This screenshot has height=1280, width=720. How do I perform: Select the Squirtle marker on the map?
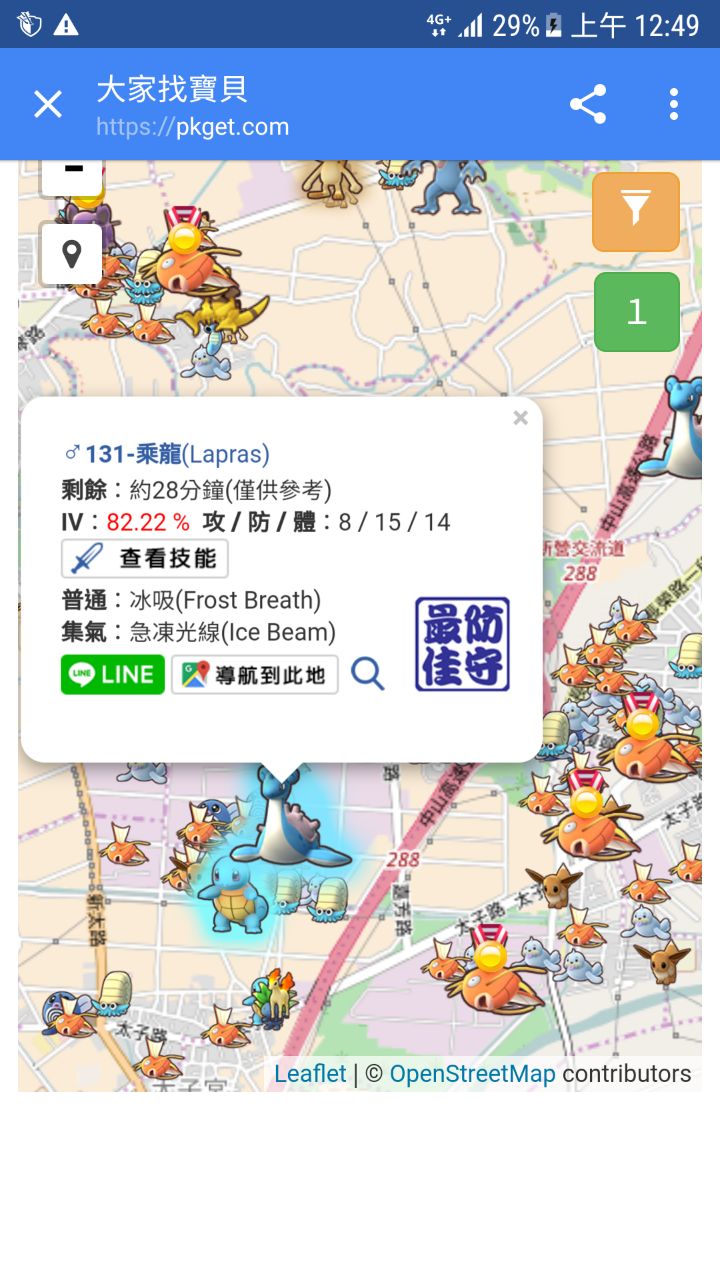click(x=232, y=892)
